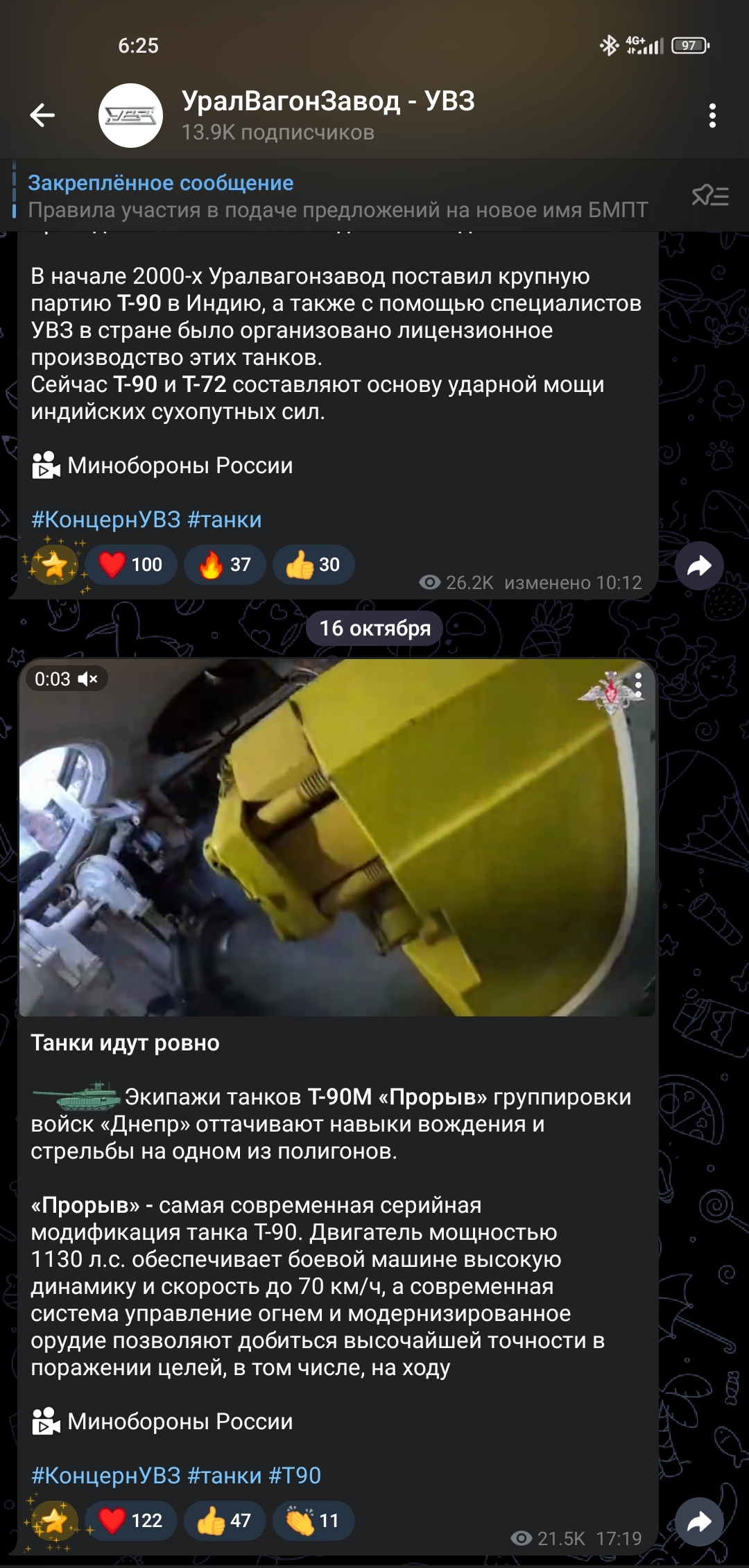Open the #танки hashtag under the India post

[x=225, y=520]
